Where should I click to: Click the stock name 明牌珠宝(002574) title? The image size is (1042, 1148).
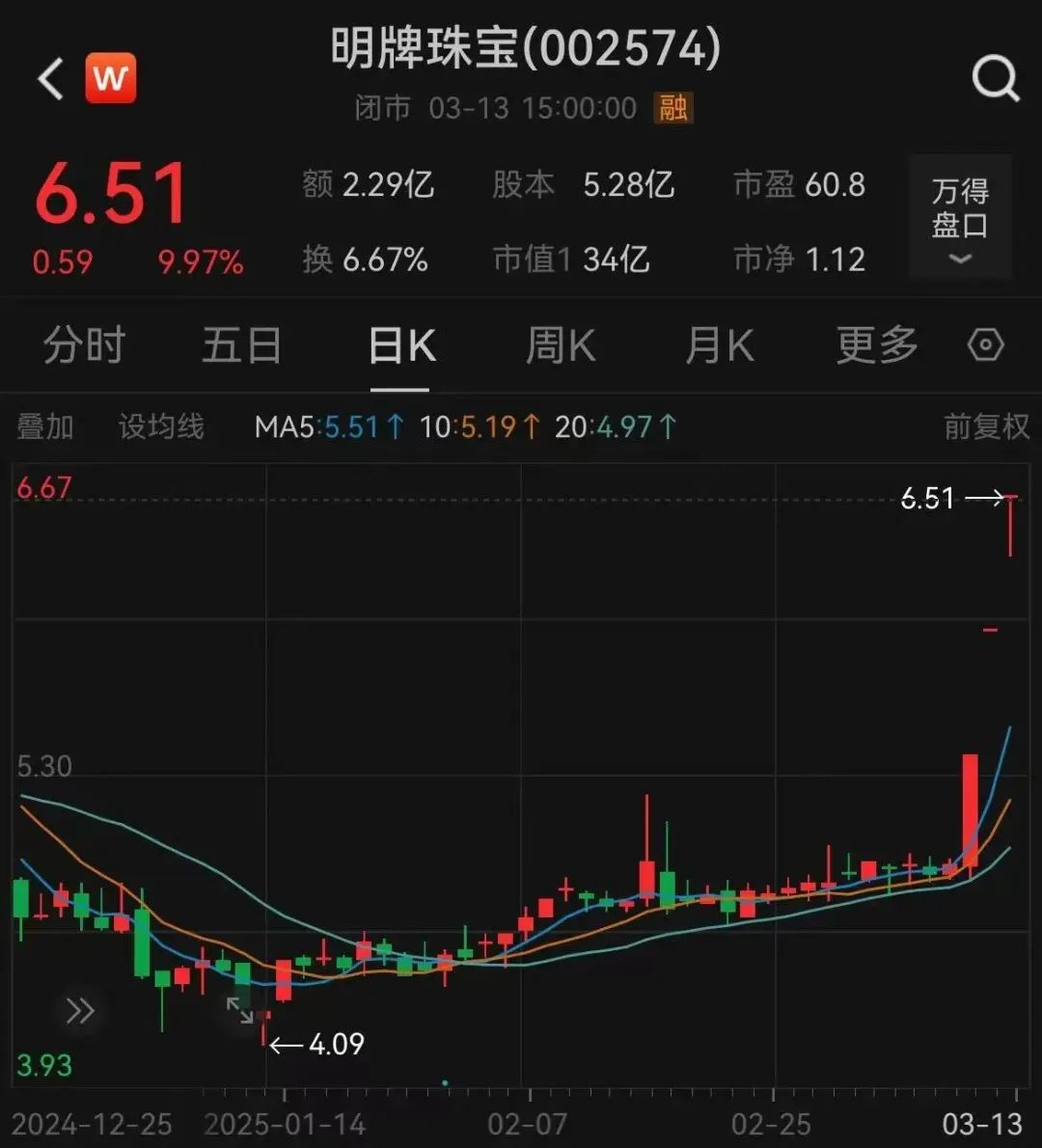click(521, 51)
